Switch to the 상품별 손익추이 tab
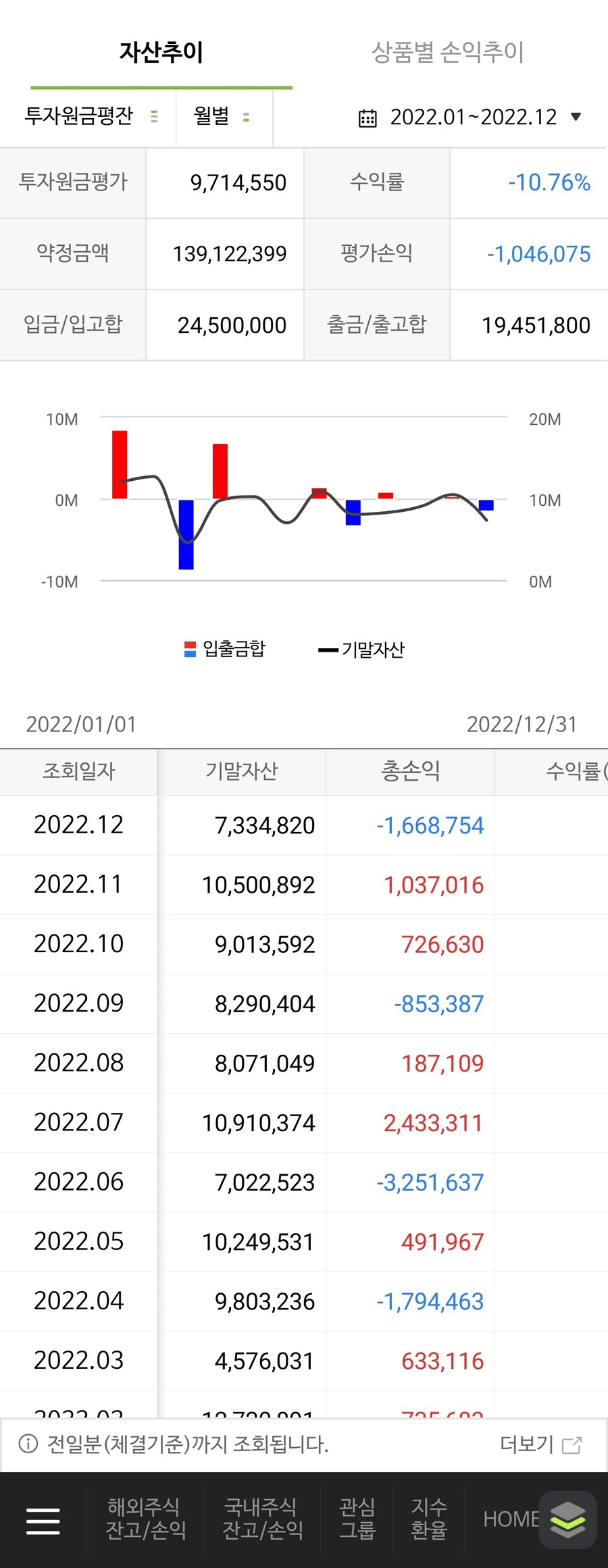This screenshot has width=608, height=1568. (447, 52)
